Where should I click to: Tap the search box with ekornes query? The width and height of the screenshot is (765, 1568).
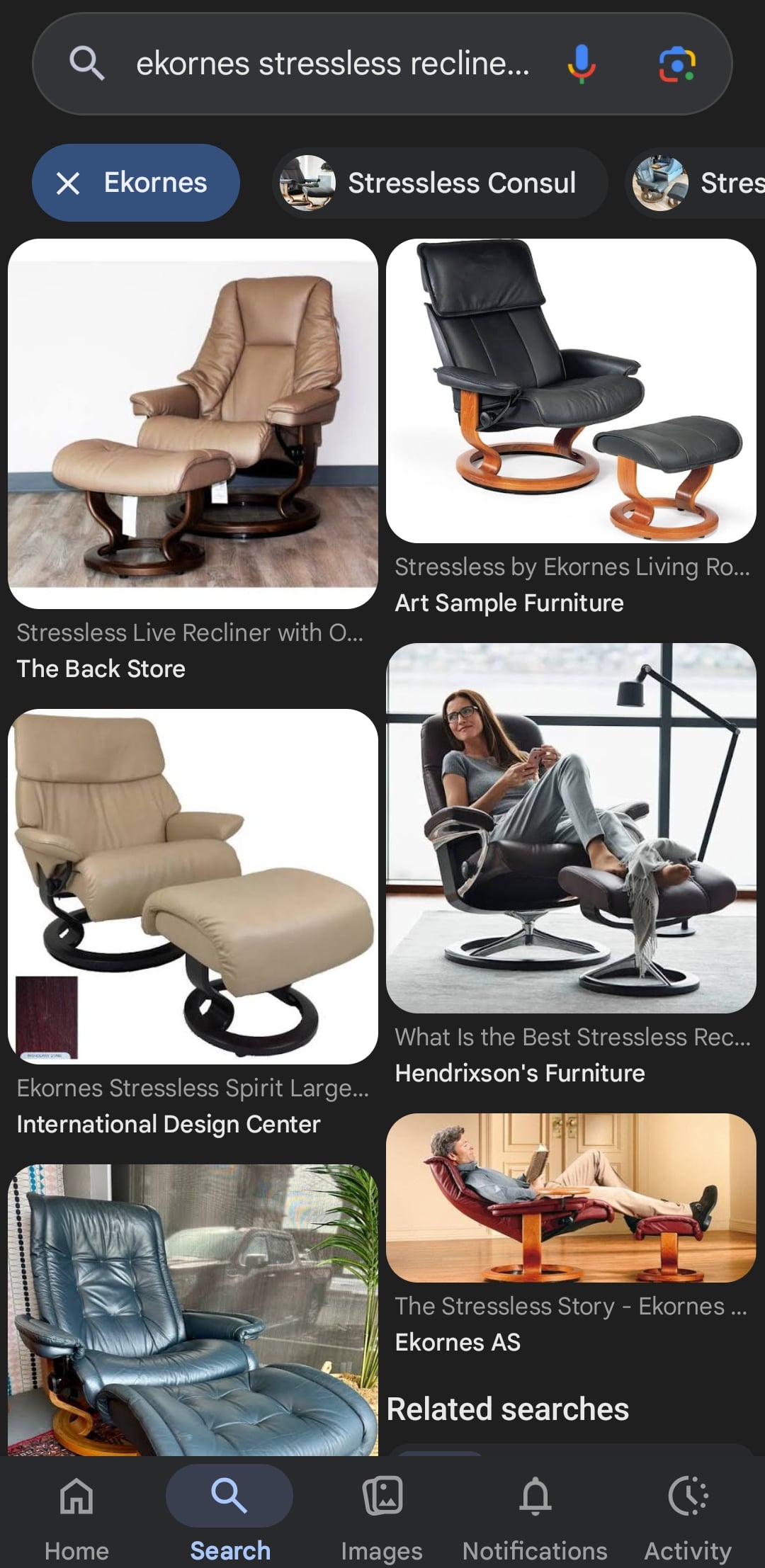coord(331,64)
